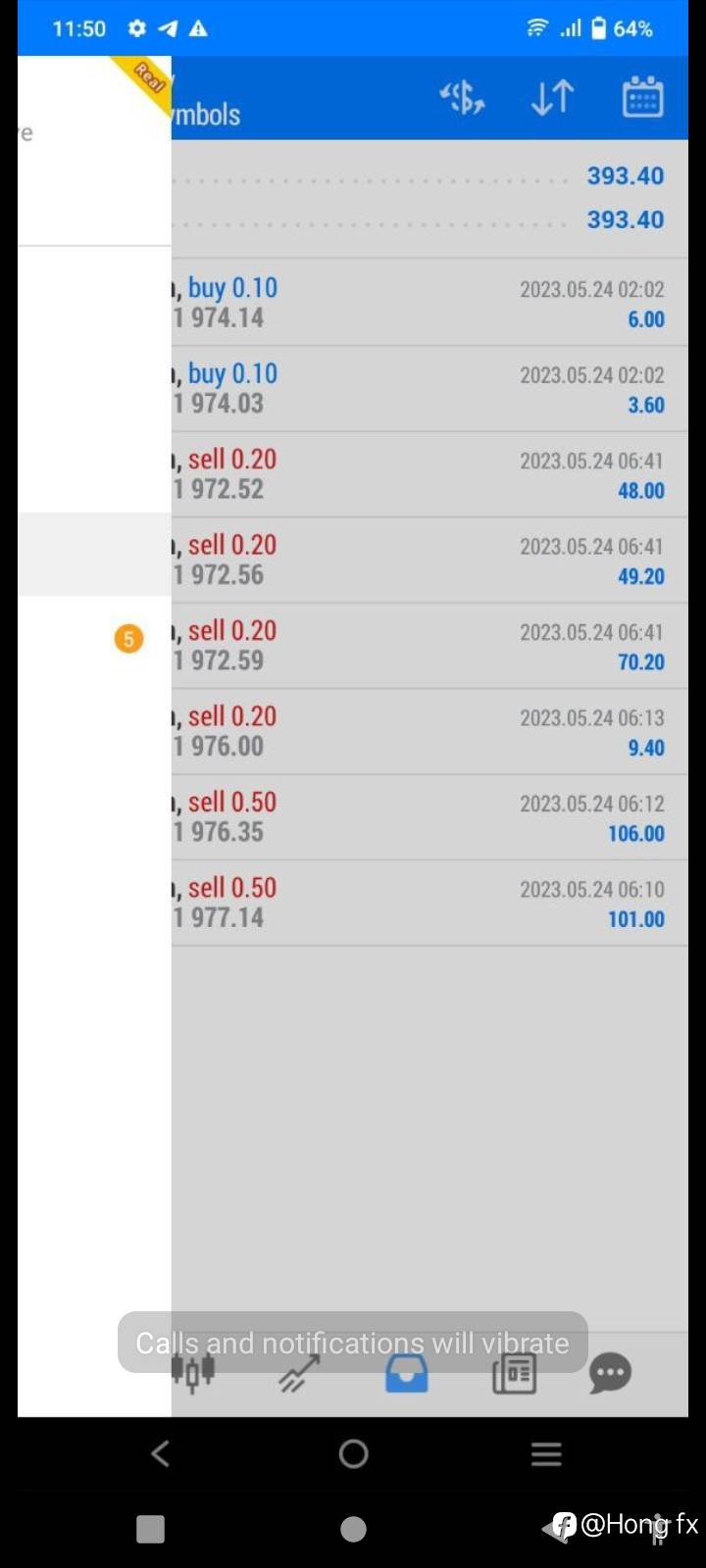View the sell 0.20 trade at 1 976.00
The width and height of the screenshot is (706, 1568).
pos(429,732)
